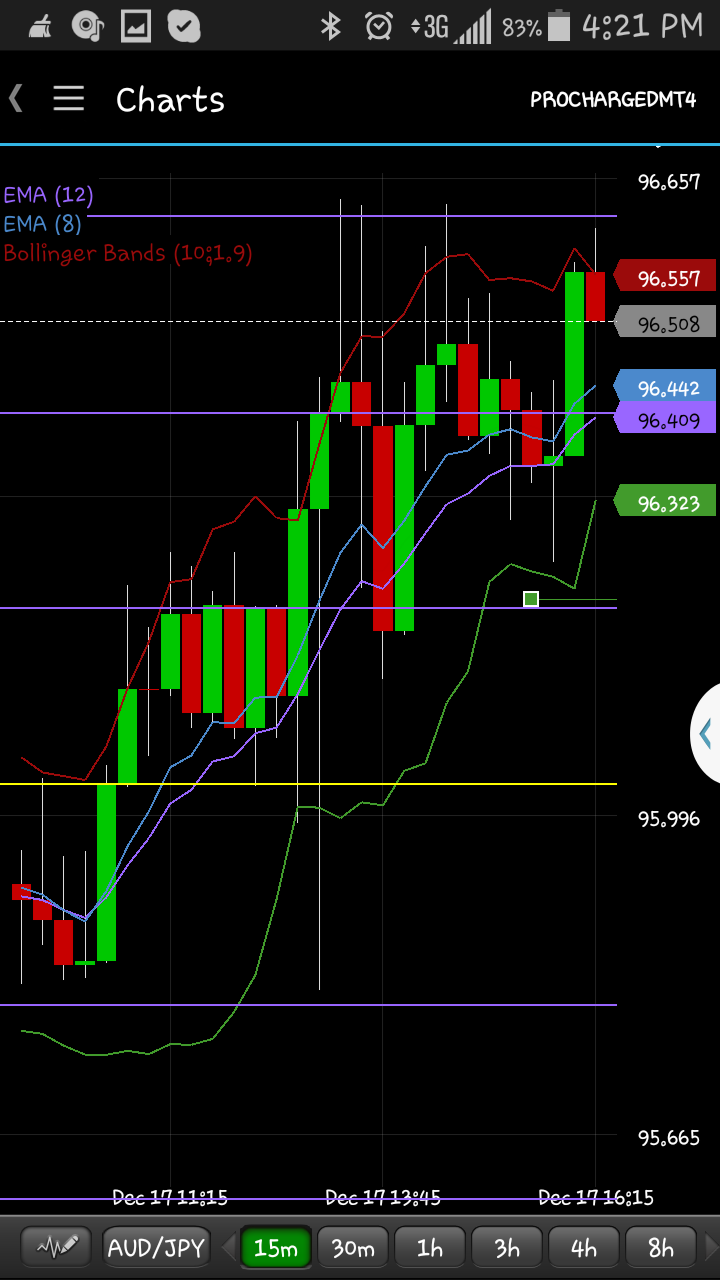Screen dimensions: 720x1280
Task: Expand the side panel arrow handle
Action: (x=706, y=734)
